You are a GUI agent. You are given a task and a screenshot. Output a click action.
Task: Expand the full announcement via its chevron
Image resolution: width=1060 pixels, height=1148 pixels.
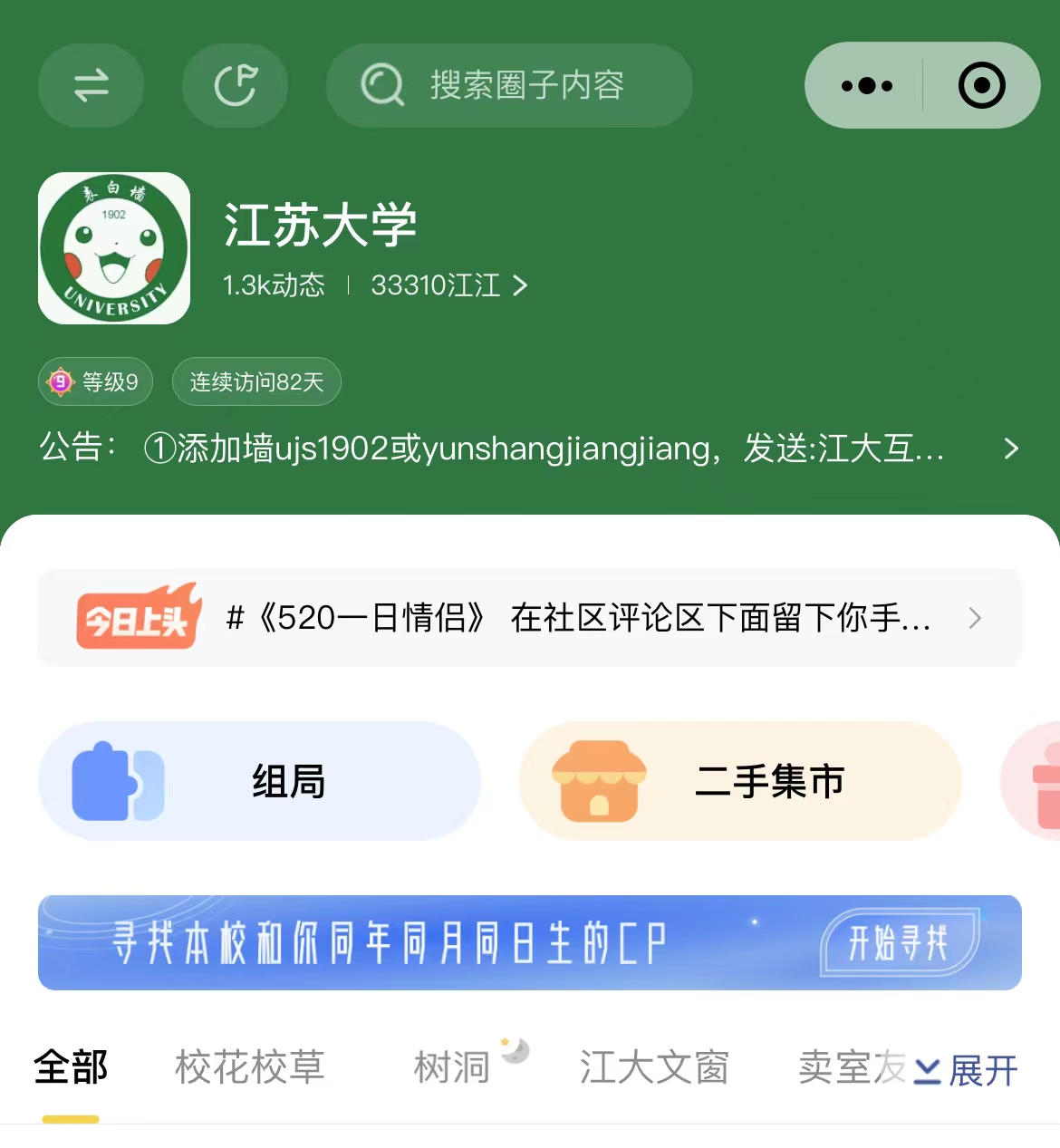pyautogui.click(x=1012, y=449)
